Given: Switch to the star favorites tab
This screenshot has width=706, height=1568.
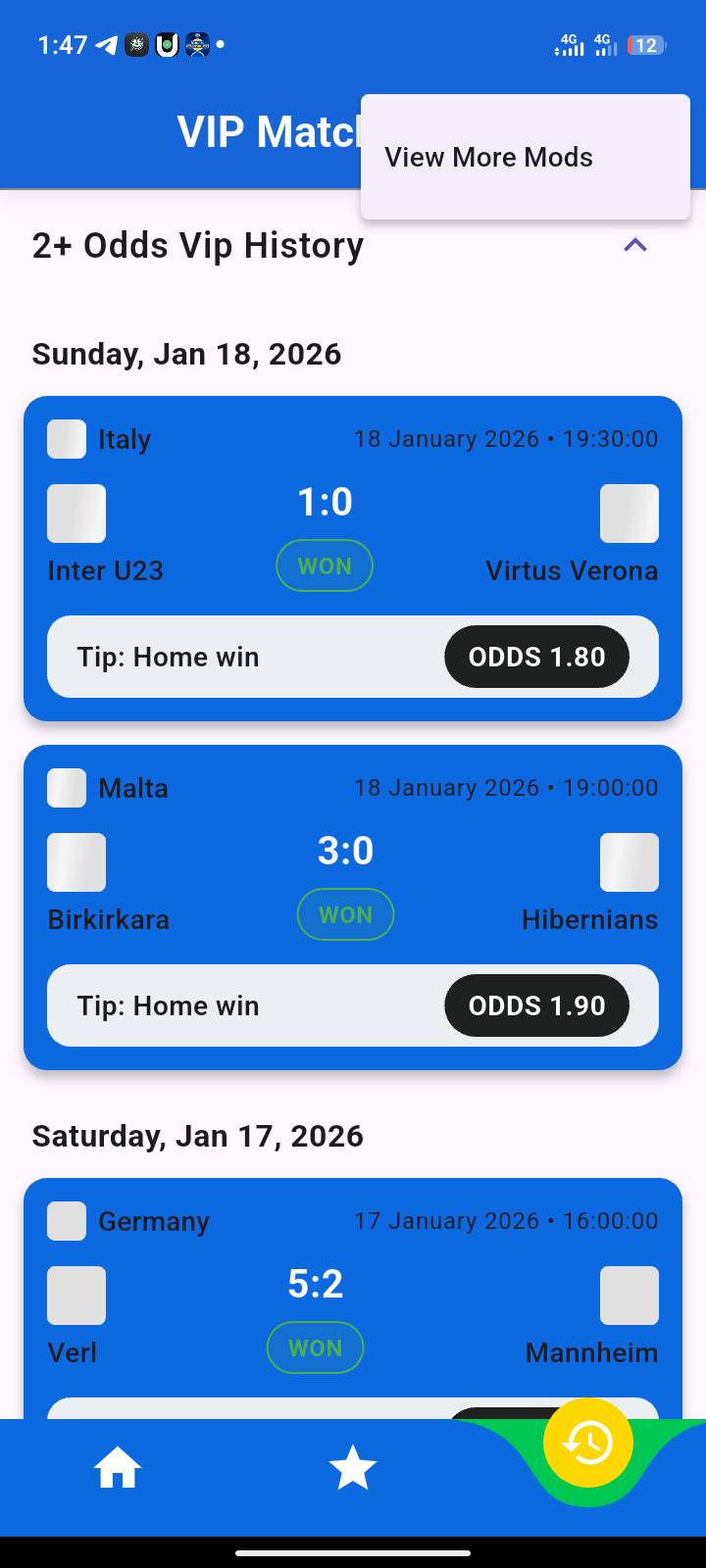Looking at the screenshot, I should pyautogui.click(x=353, y=1470).
